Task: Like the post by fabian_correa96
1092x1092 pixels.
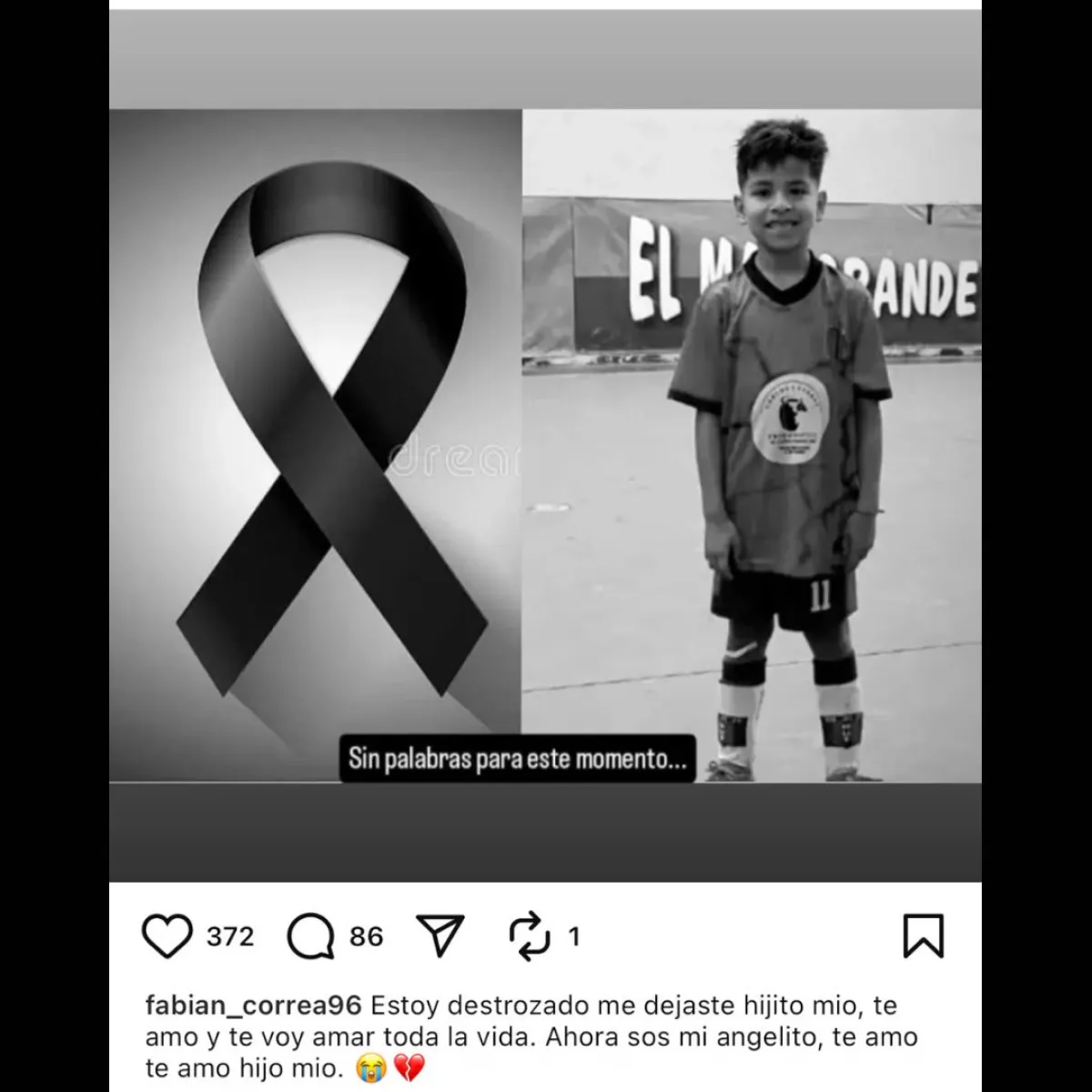Action: pos(168,936)
